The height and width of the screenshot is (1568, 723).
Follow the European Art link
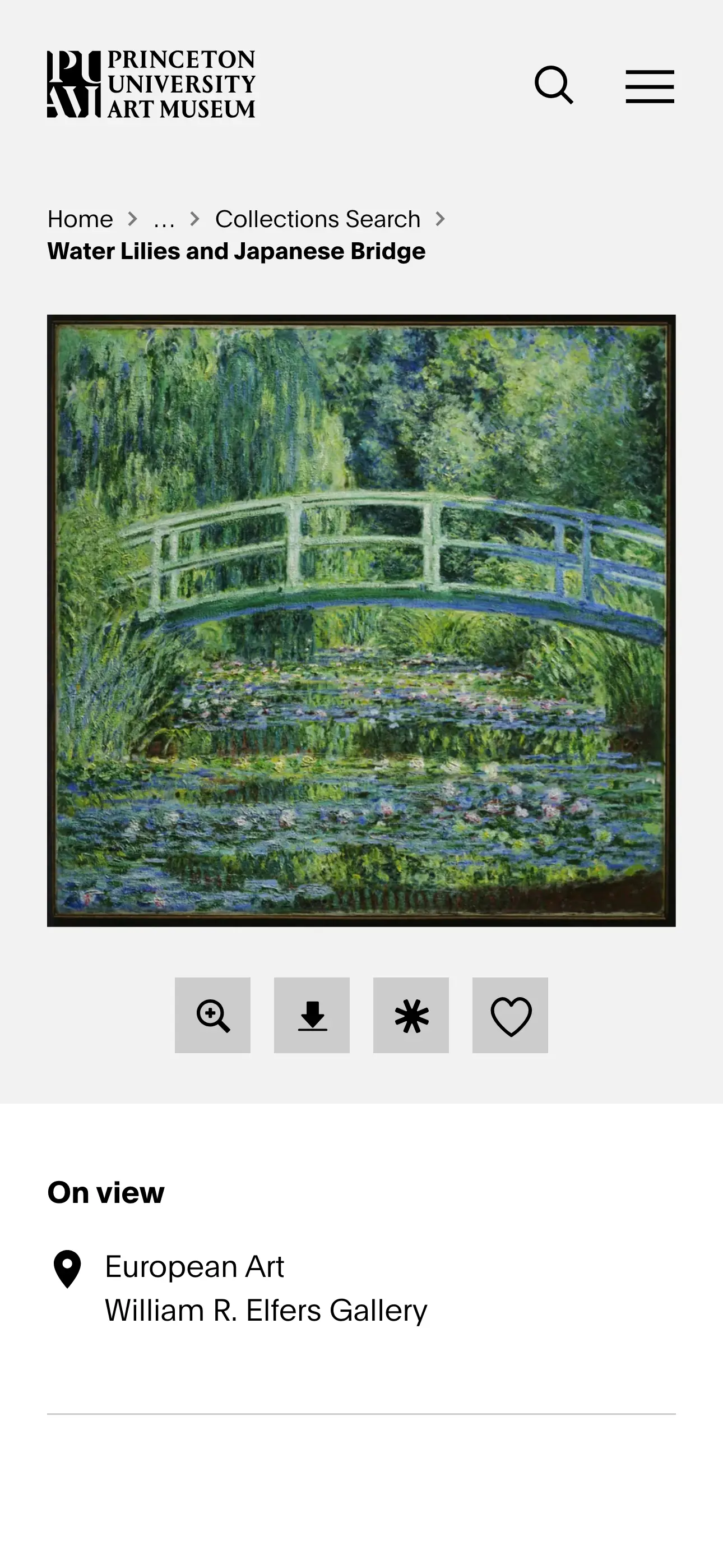[x=194, y=1267]
